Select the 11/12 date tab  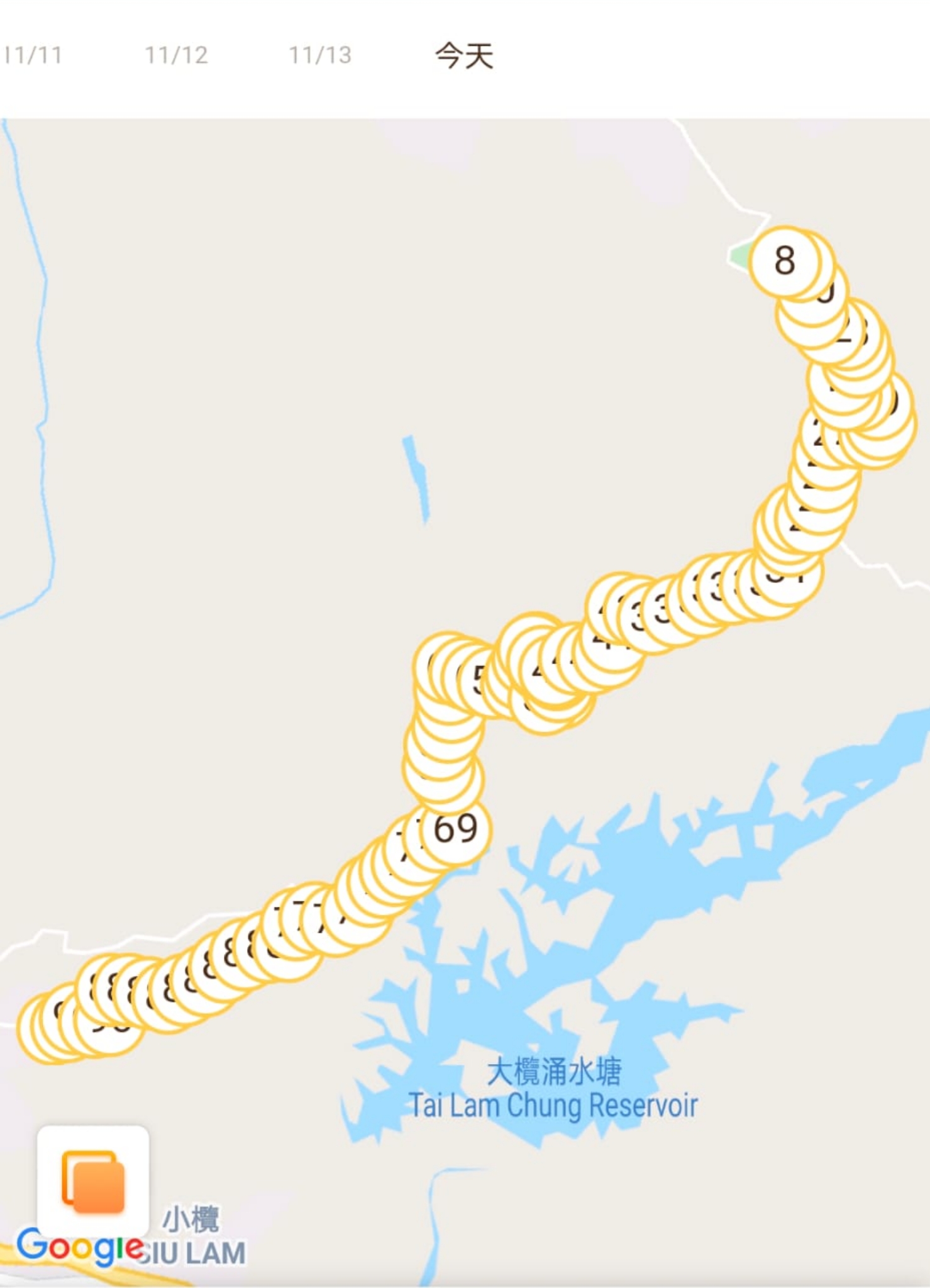click(176, 55)
